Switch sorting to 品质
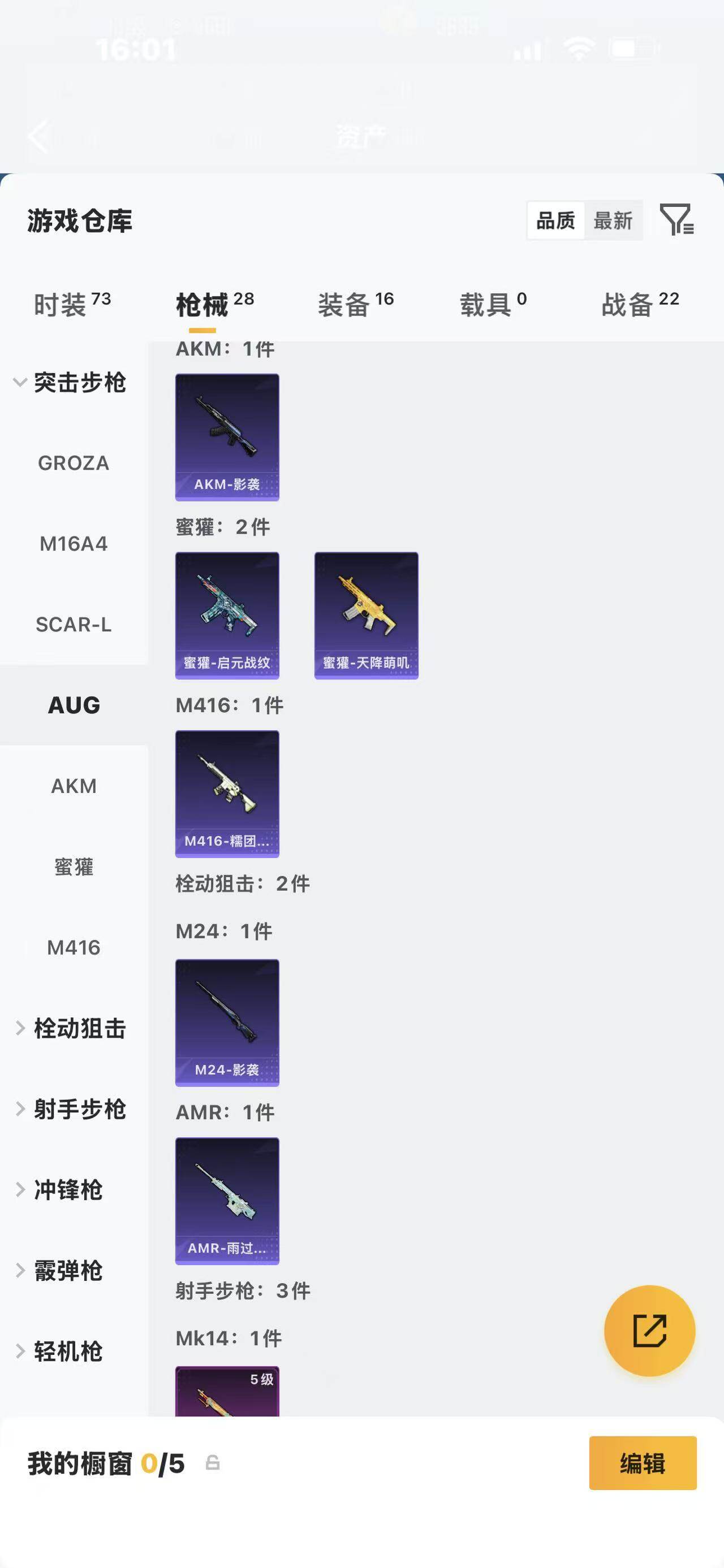Image resolution: width=724 pixels, height=1568 pixels. pyautogui.click(x=555, y=221)
